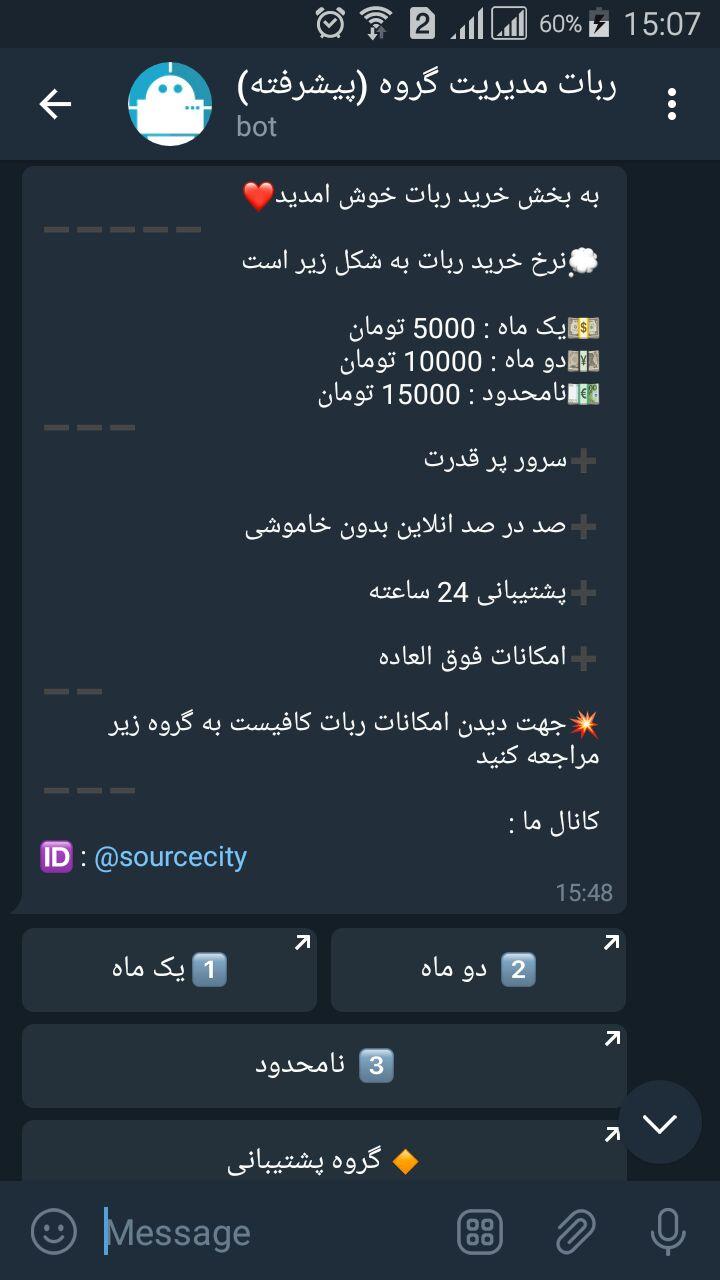Select the یک ماه purchase button
720x1280 pixels.
[169, 969]
